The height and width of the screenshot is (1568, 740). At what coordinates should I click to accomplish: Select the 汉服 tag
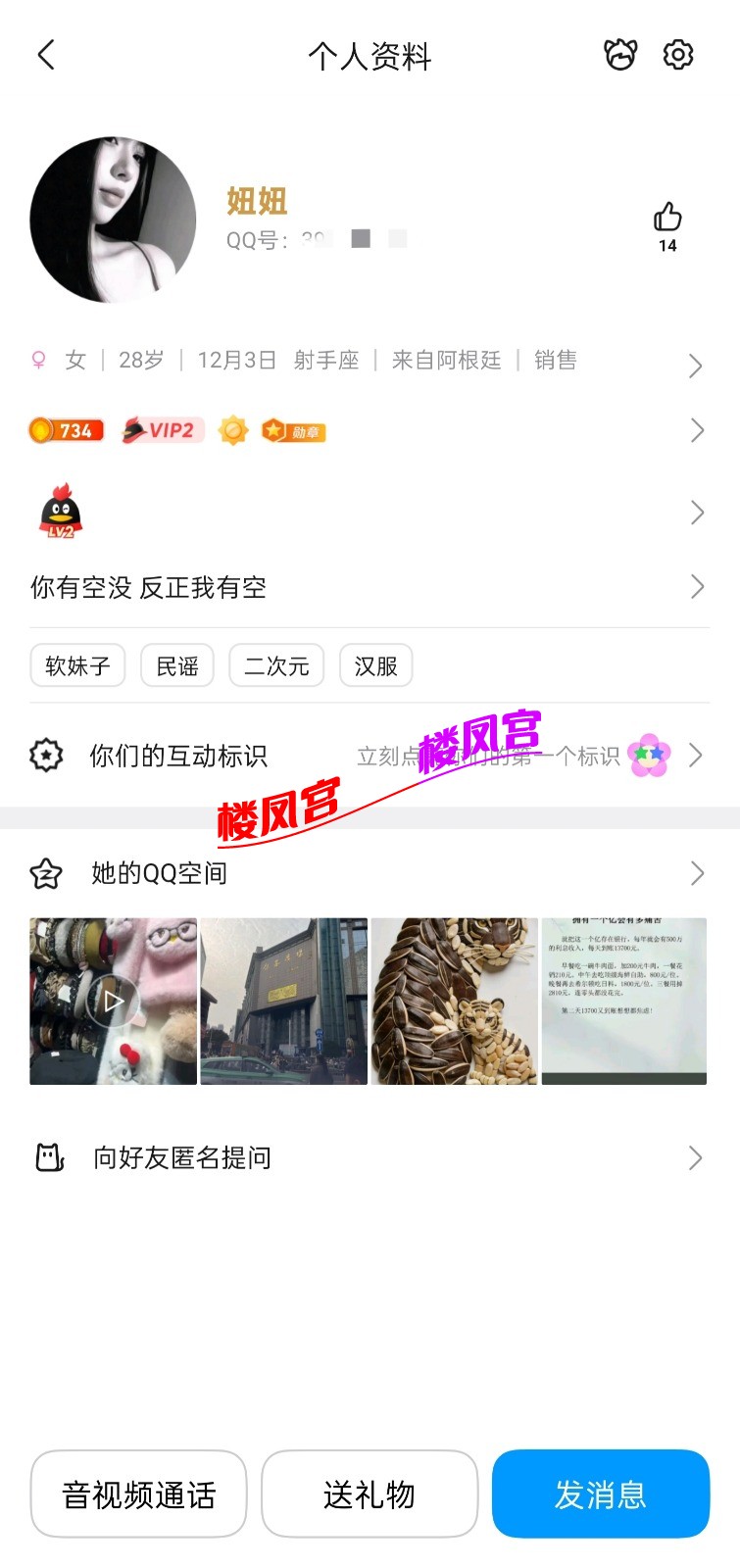375,666
